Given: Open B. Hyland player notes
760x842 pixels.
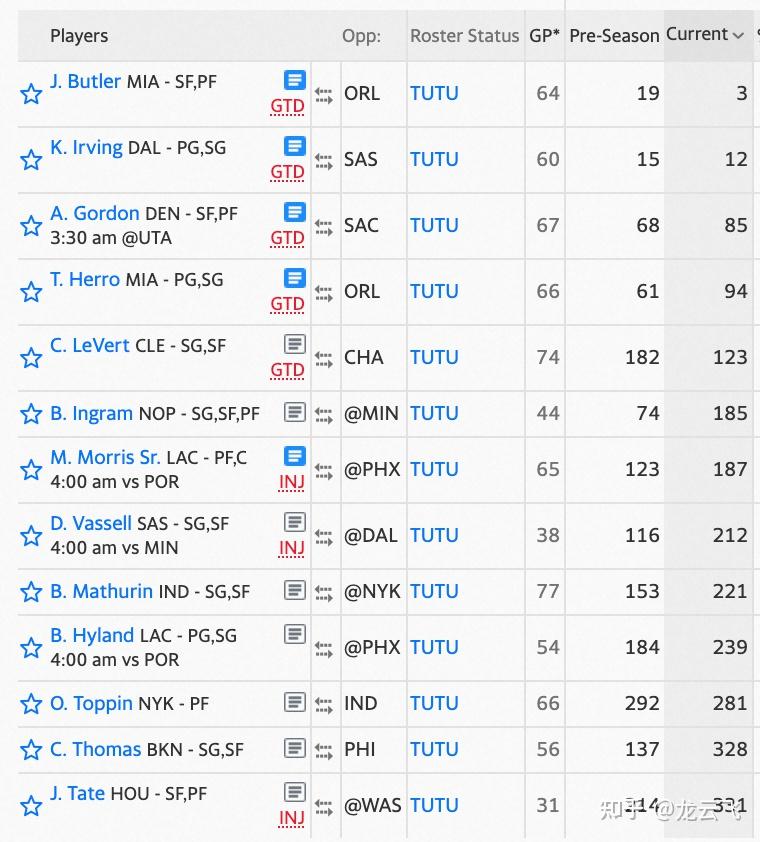Looking at the screenshot, I should coord(294,634).
